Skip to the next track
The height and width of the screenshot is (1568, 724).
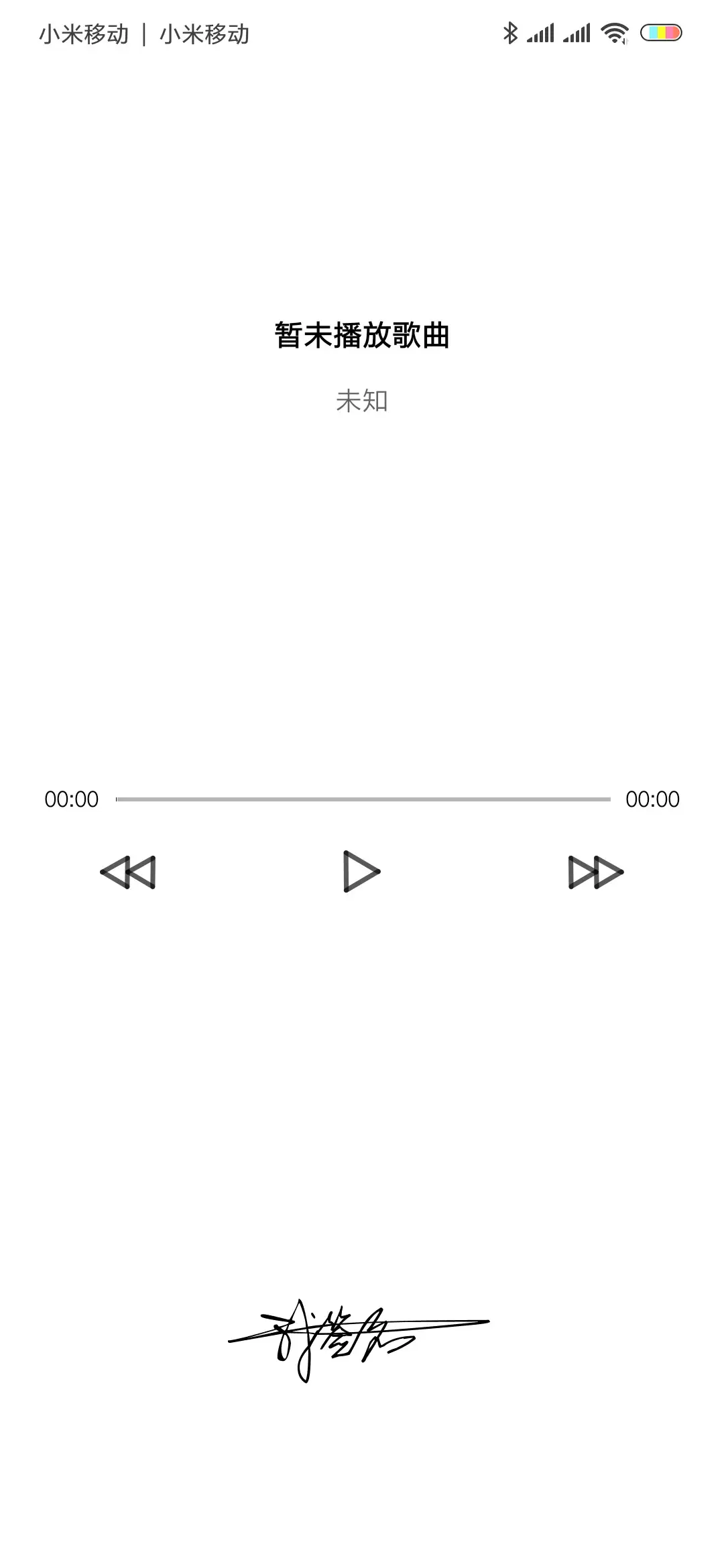[595, 872]
